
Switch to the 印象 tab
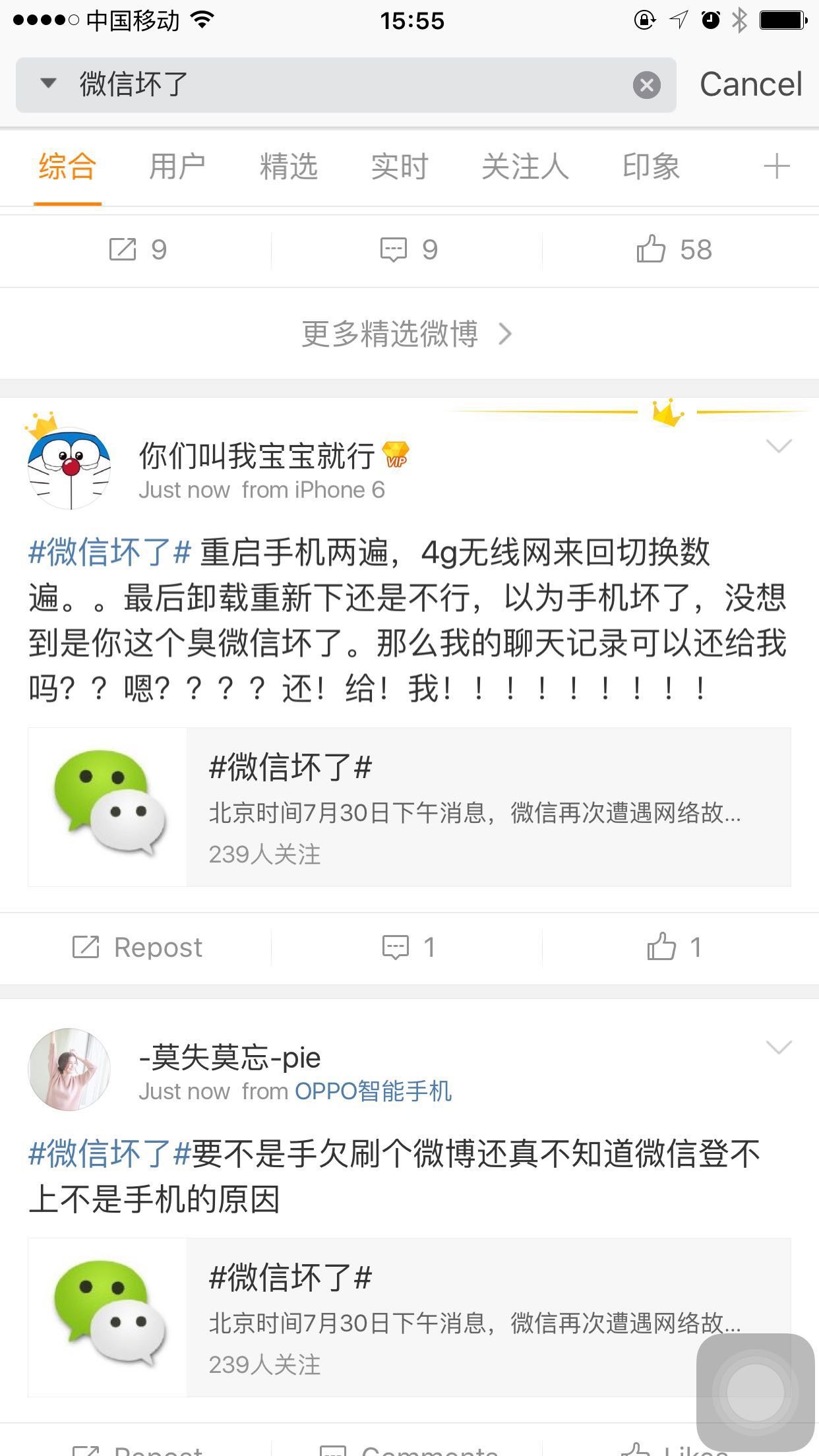pyautogui.click(x=651, y=166)
